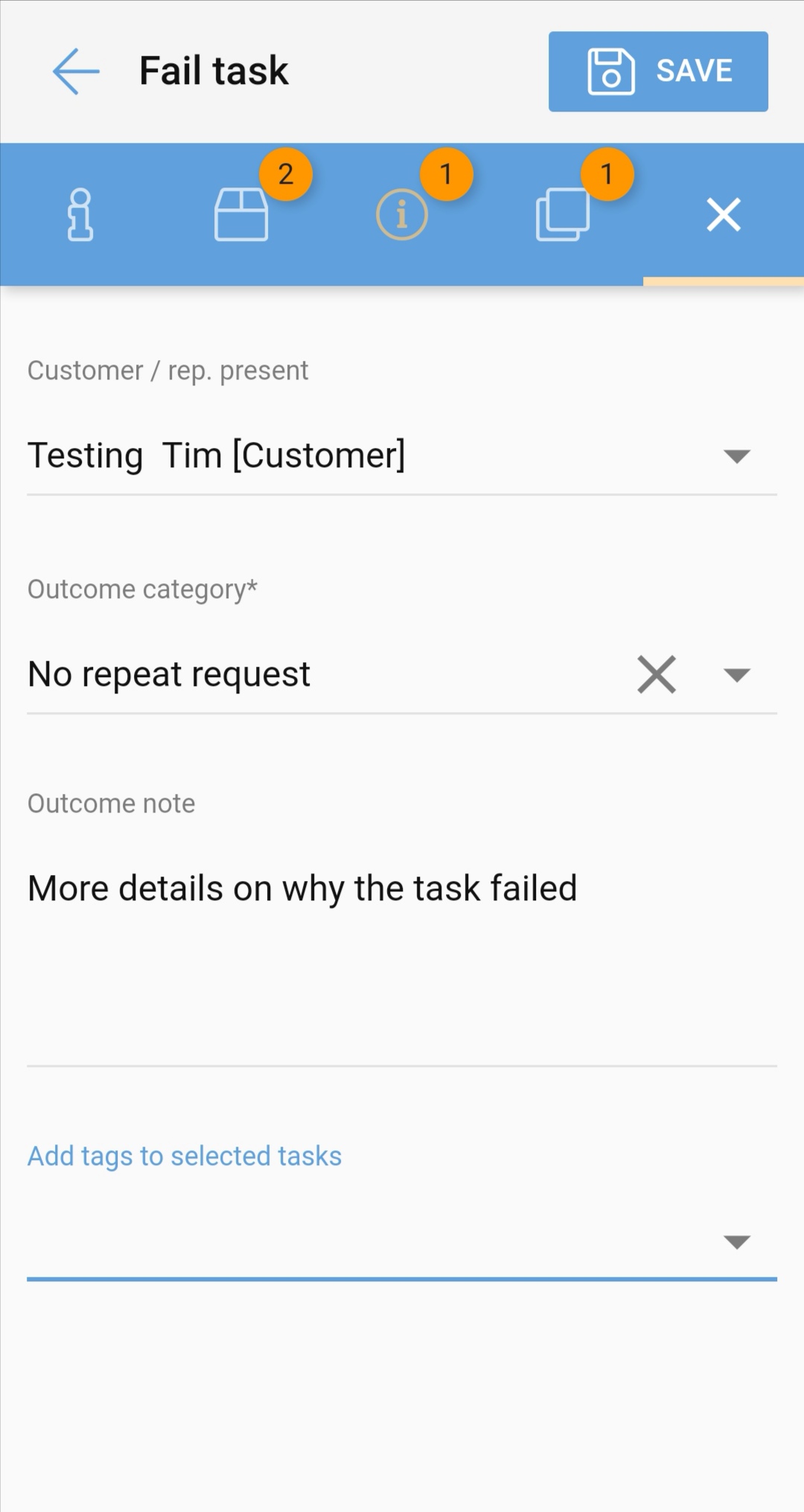
Task: Save the failed task
Action: tap(658, 71)
